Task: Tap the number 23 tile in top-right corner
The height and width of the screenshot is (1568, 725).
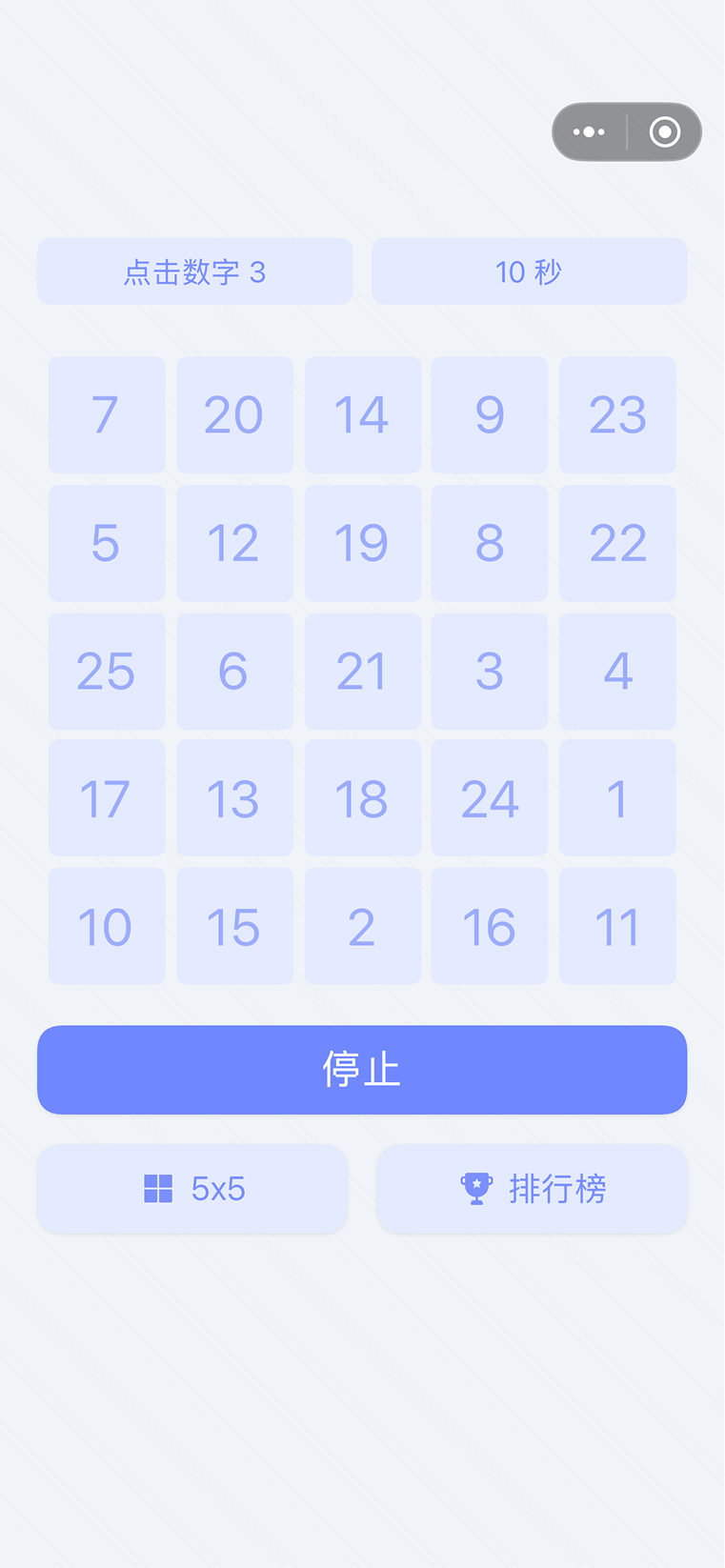Action: pos(617,415)
